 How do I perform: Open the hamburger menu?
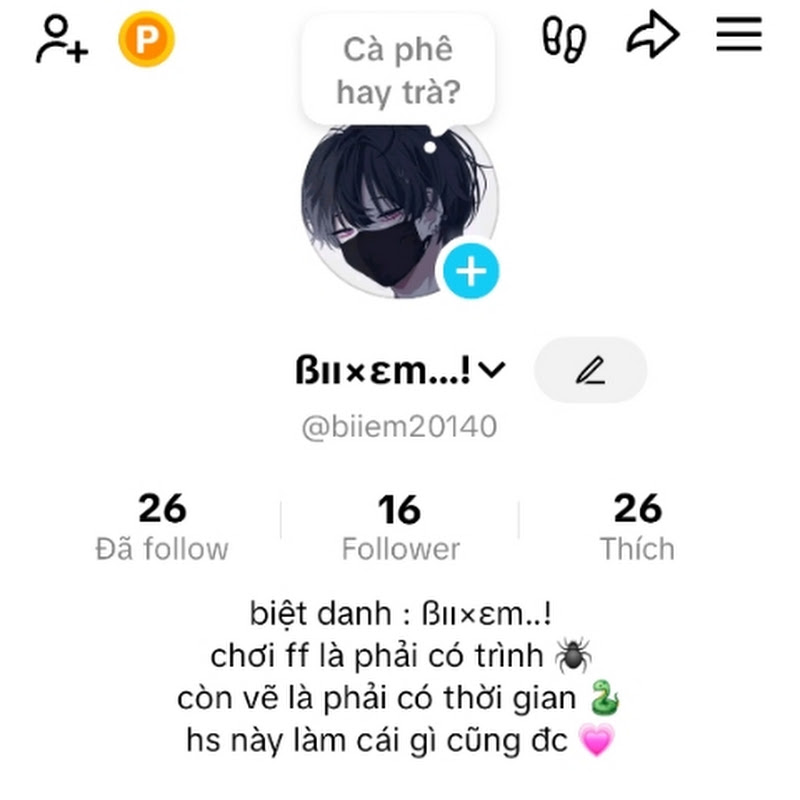tap(739, 36)
